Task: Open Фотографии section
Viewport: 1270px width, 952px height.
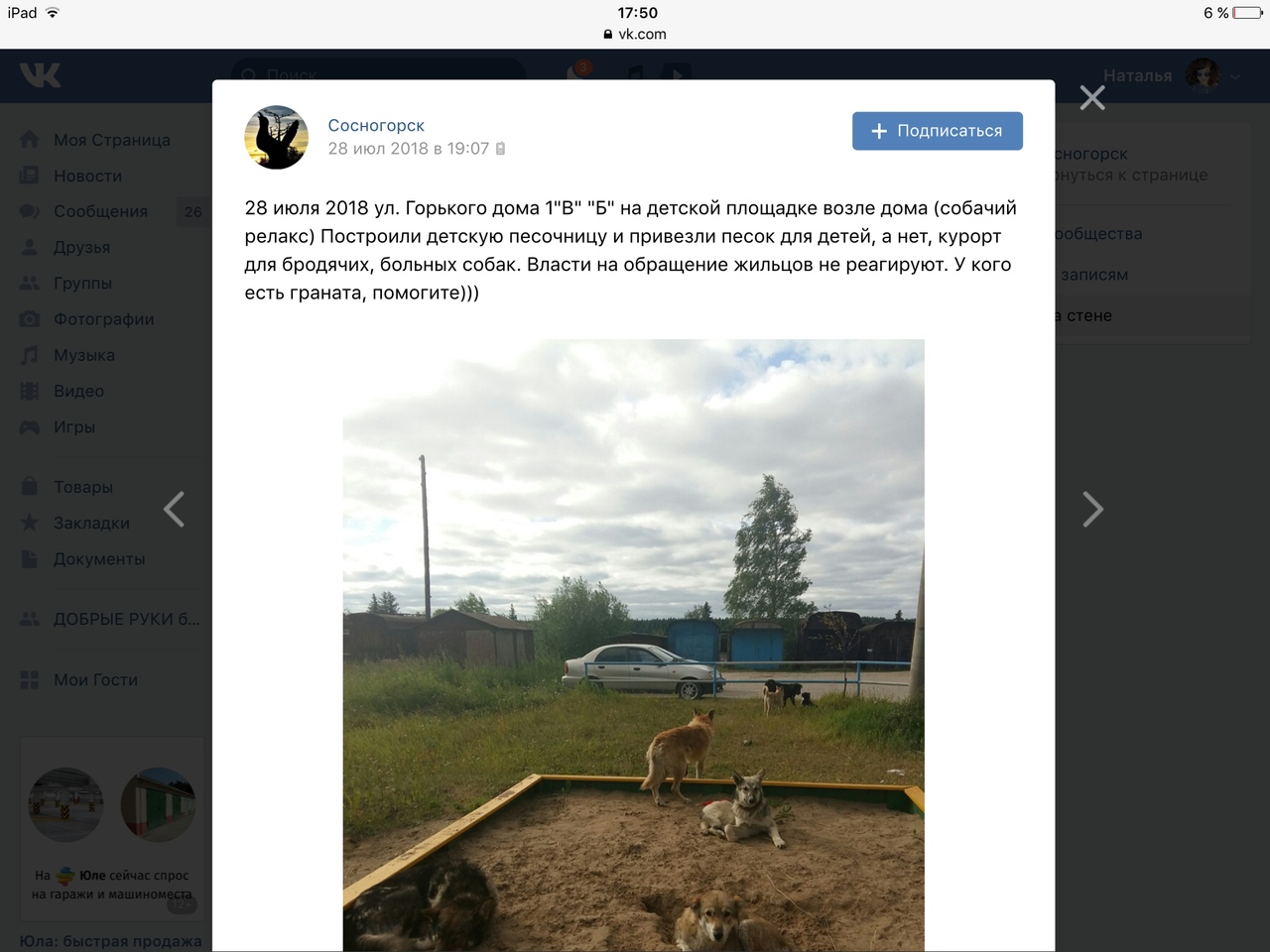Action: coord(103,319)
